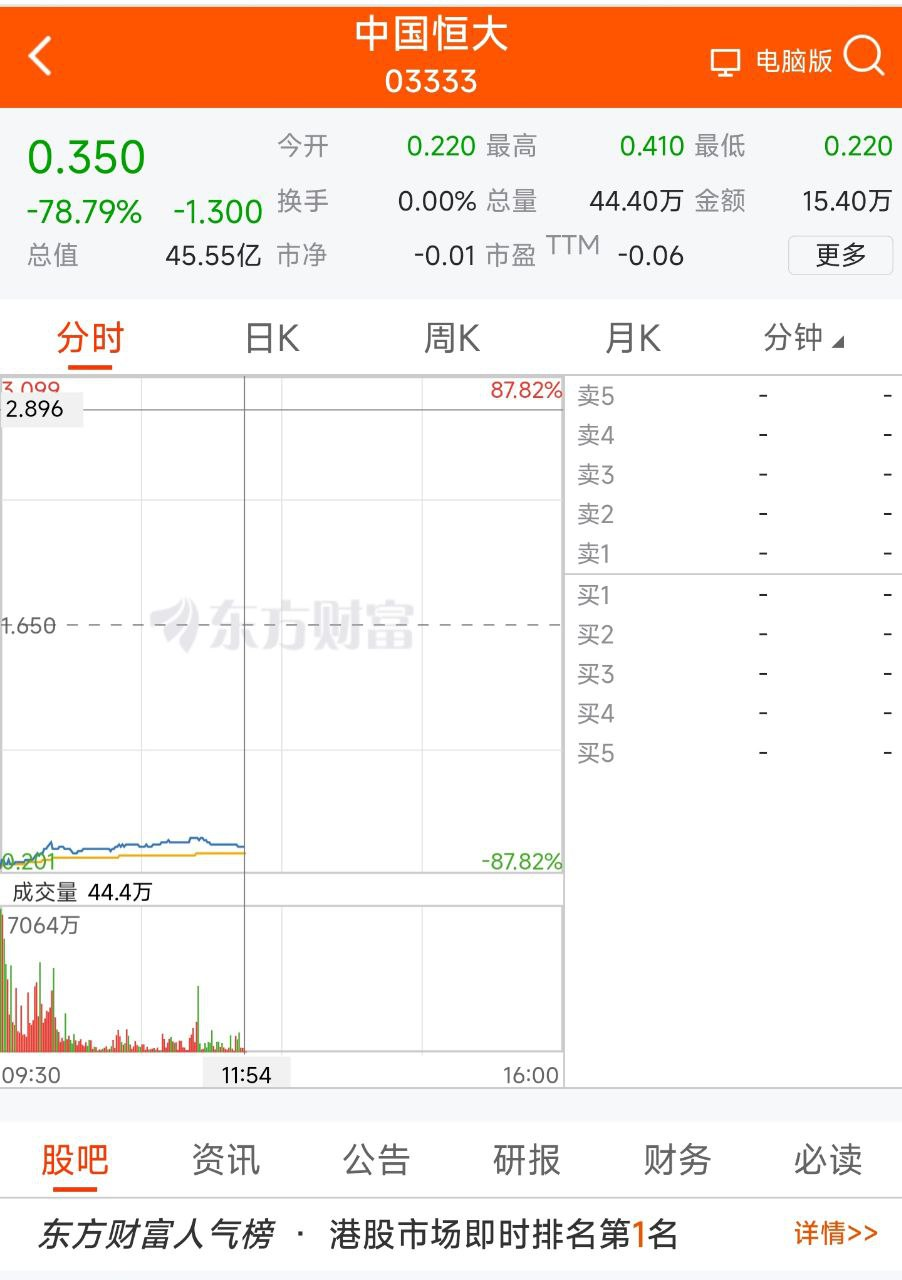The width and height of the screenshot is (902, 1280).
Task: Switch to the 周K chart
Action: coord(452,339)
